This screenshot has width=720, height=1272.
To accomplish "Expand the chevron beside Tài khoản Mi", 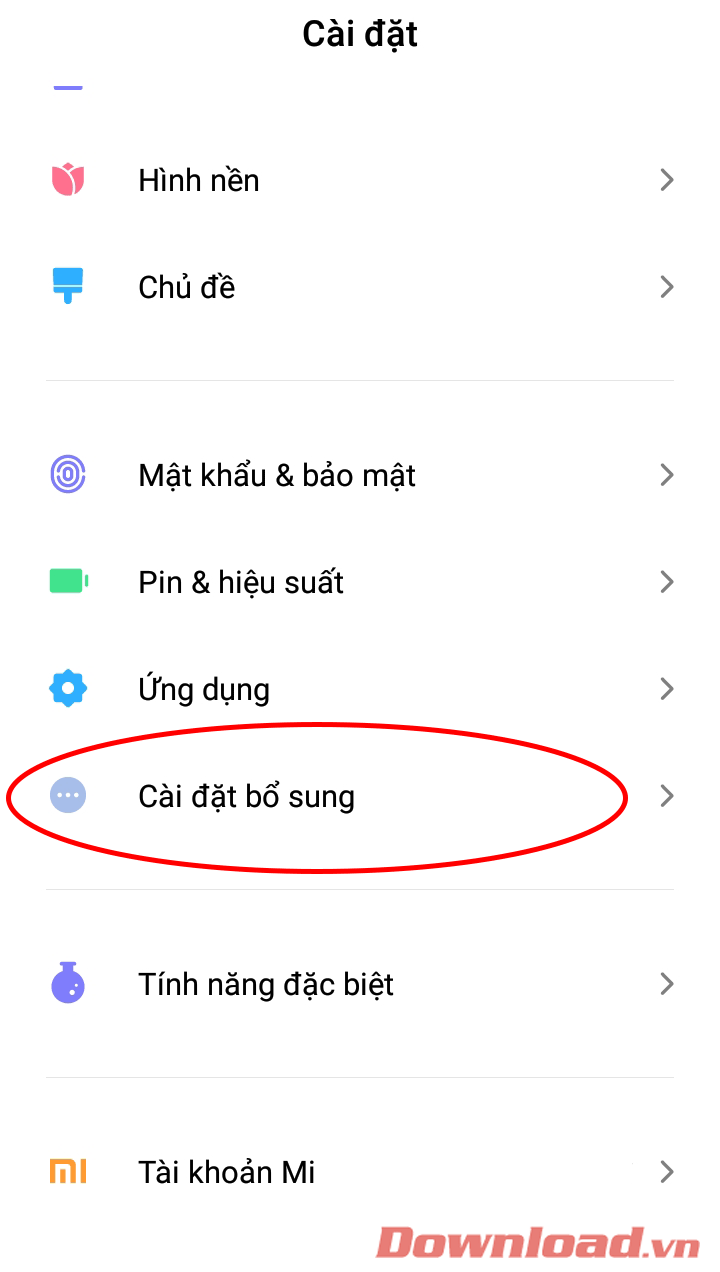I will click(667, 1171).
